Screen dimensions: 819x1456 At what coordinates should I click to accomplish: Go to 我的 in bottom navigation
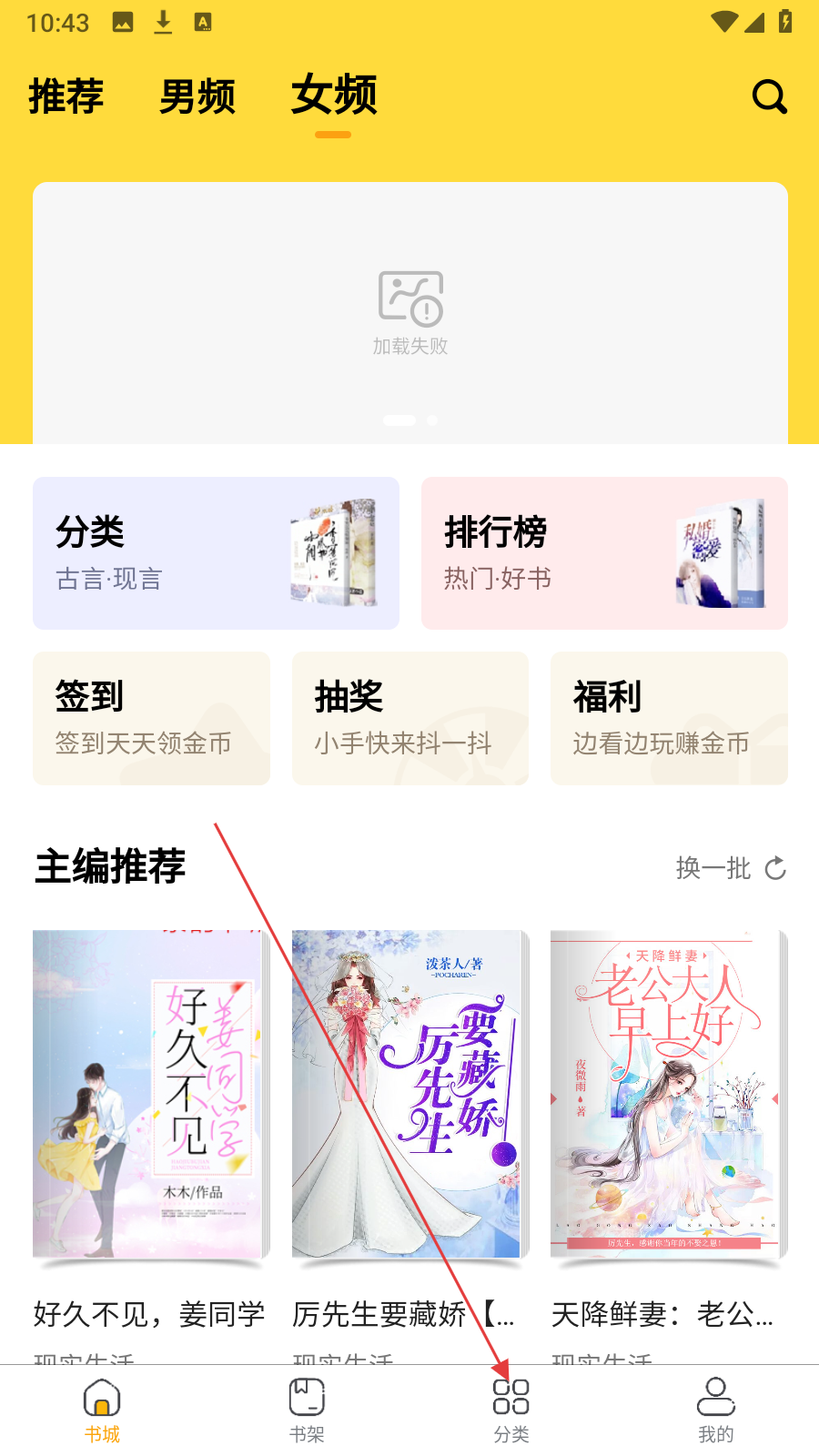coord(716,1410)
